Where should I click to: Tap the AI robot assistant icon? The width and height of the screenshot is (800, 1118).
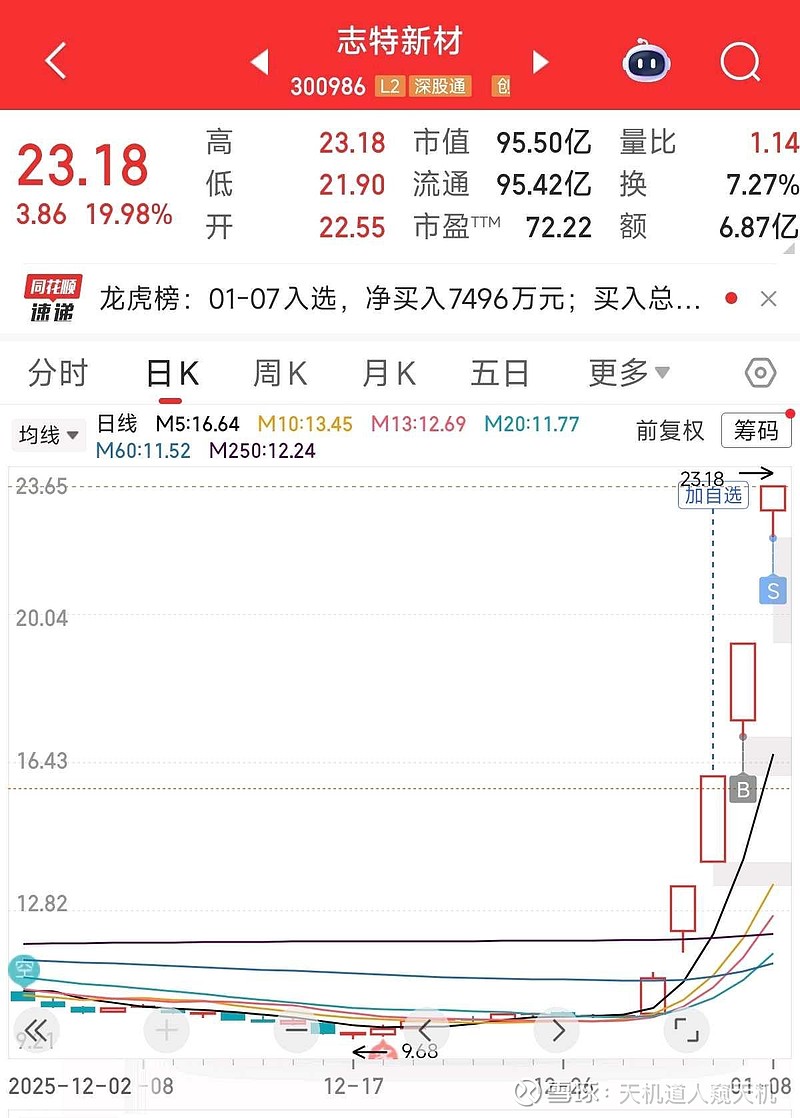coord(645,62)
